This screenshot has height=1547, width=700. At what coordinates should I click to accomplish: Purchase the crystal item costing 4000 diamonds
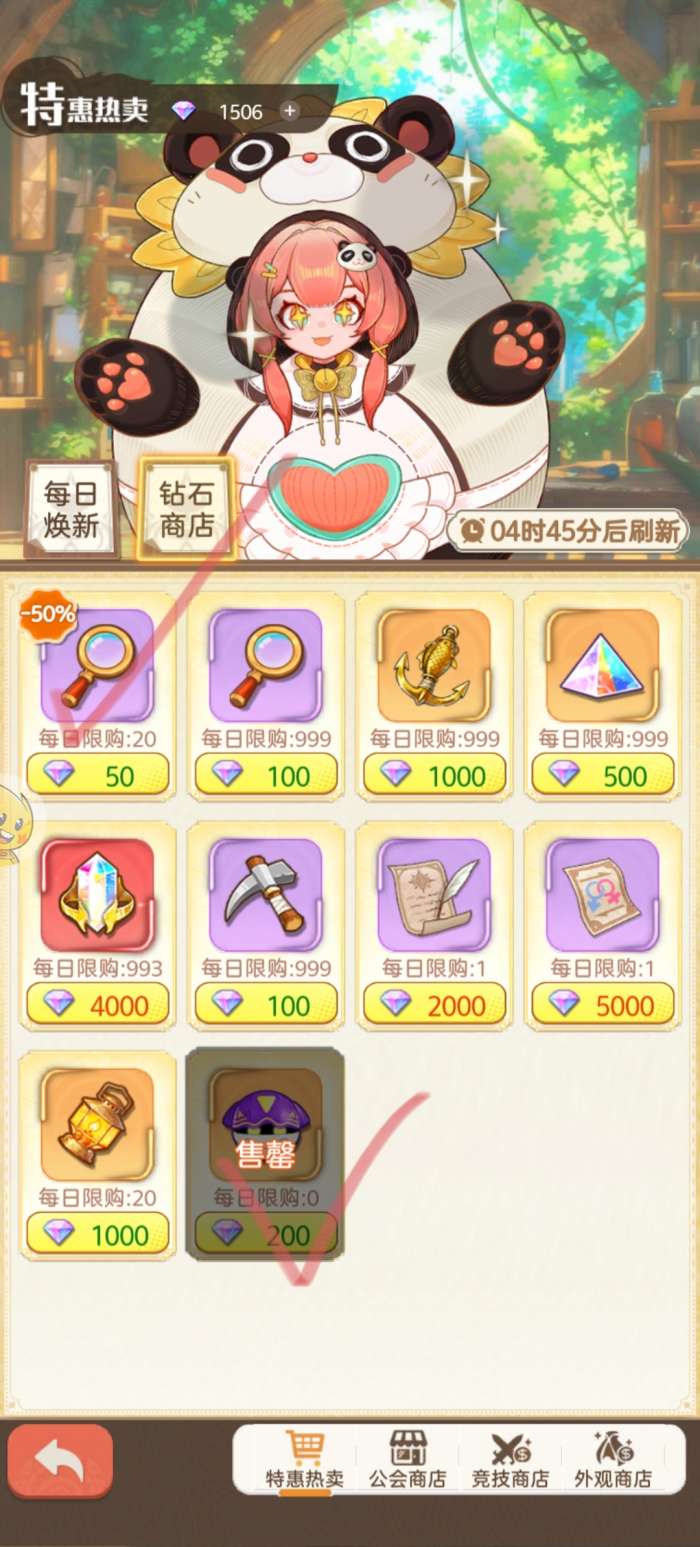[x=97, y=1004]
